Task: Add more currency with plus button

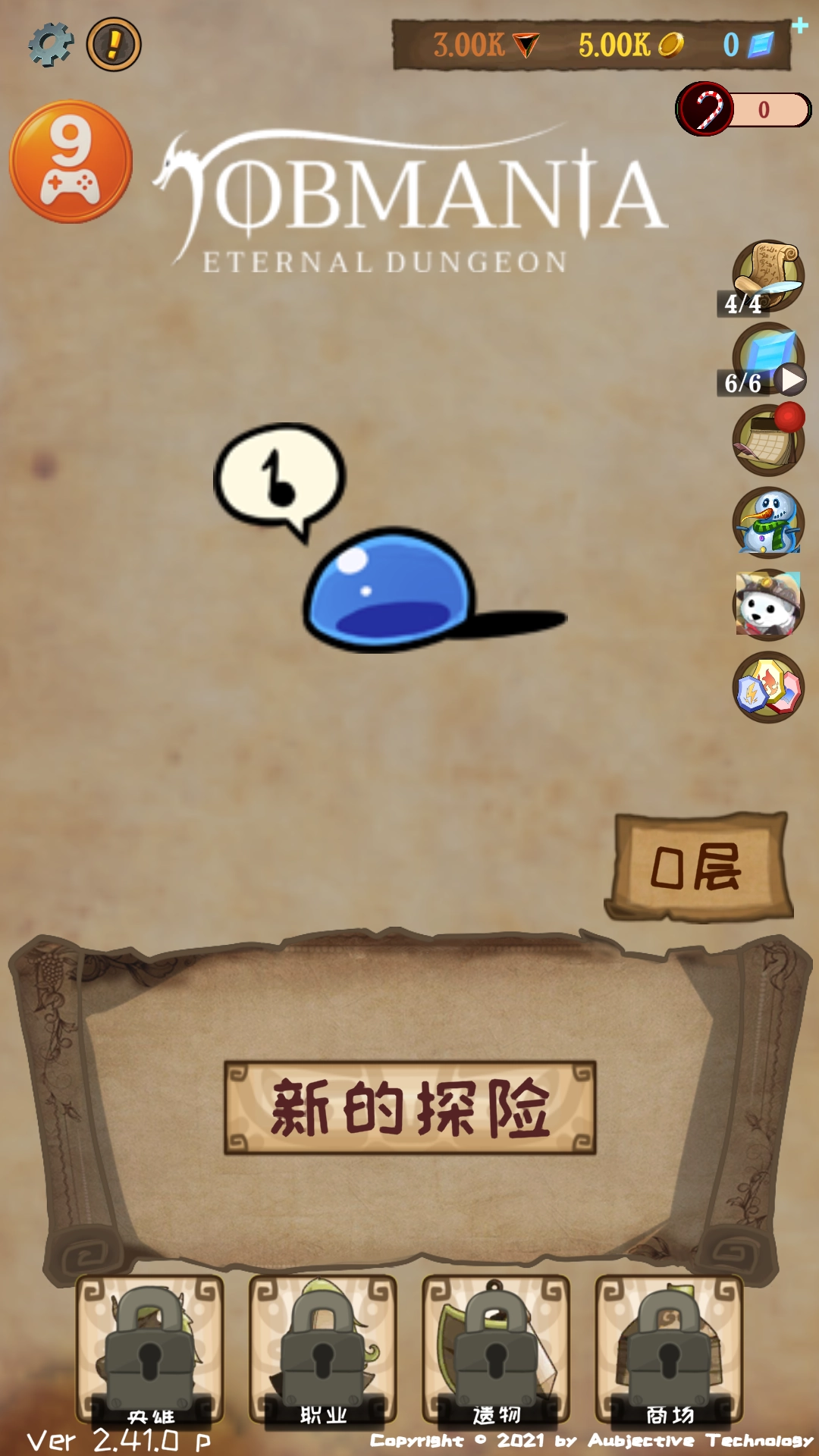Action: 799,27
